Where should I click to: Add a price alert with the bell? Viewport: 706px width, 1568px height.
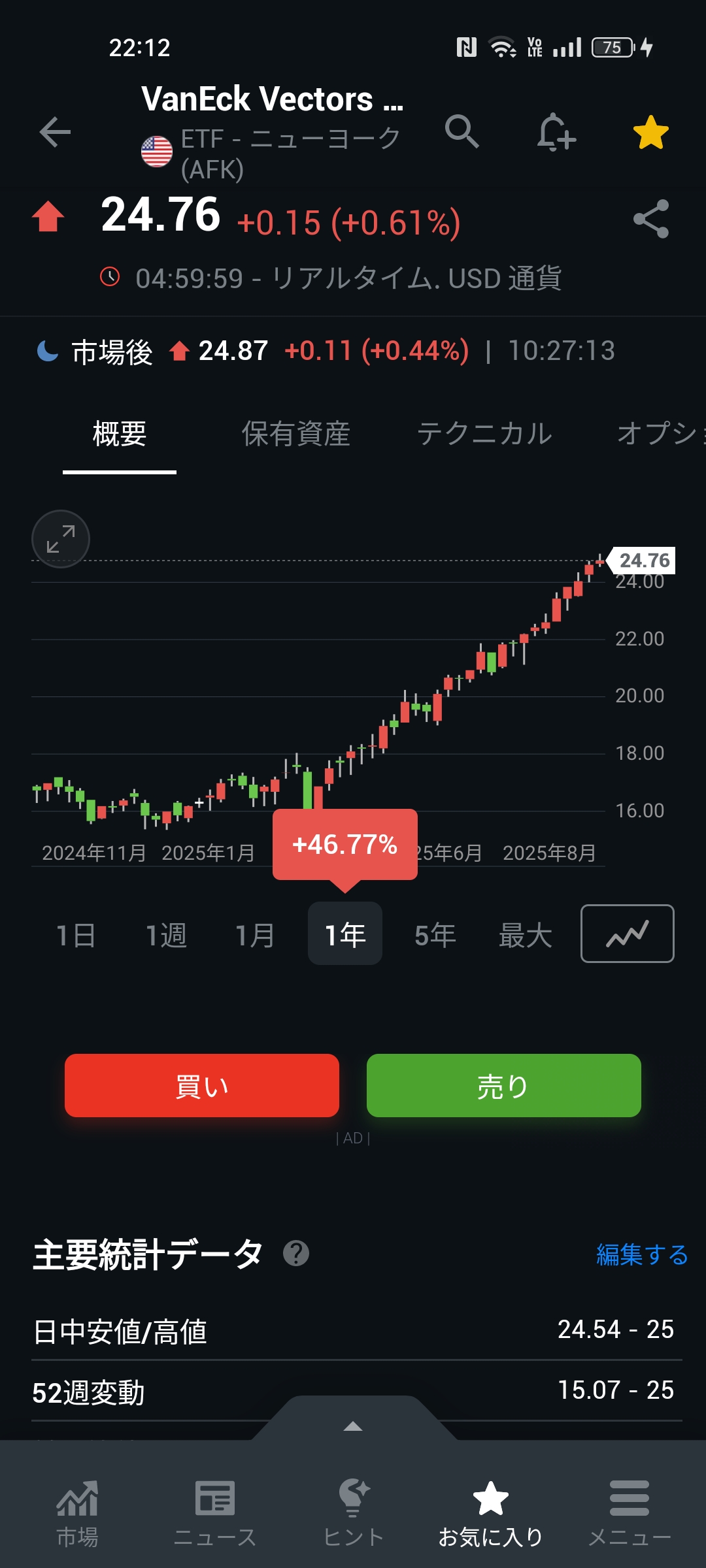pos(556,133)
